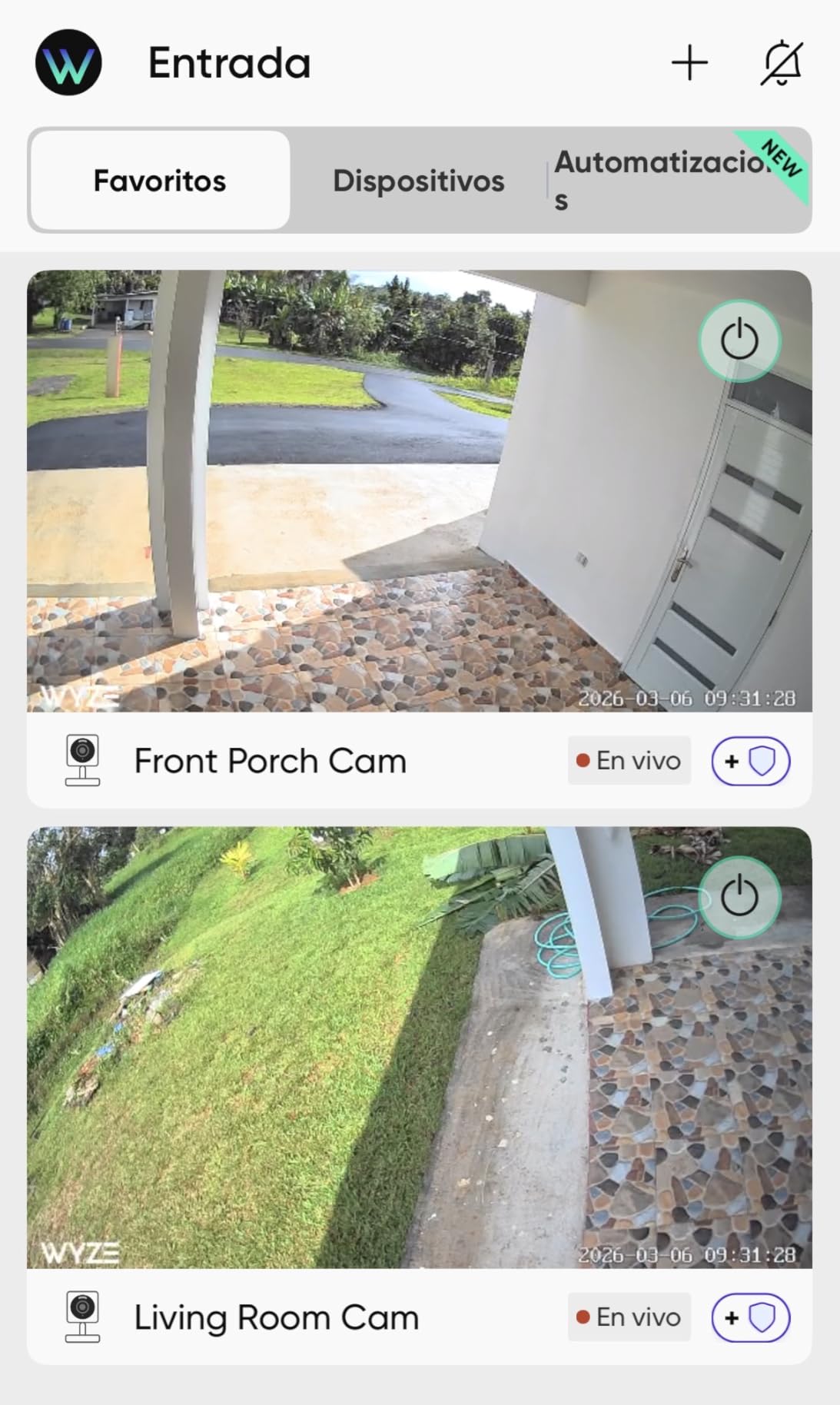Tap the En vivo indicator on Front Porch Cam
840x1405 pixels.
point(629,761)
